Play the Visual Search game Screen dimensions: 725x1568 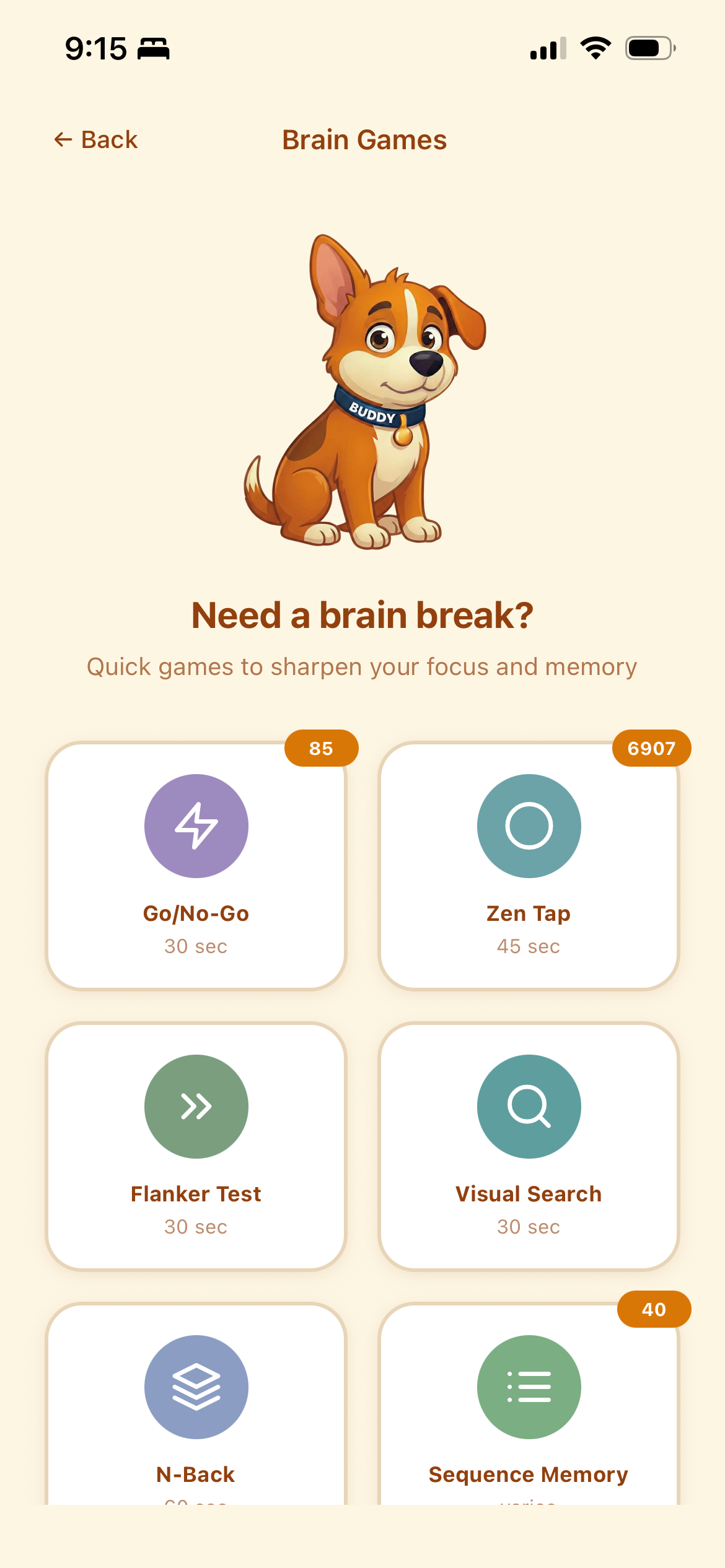529,1146
